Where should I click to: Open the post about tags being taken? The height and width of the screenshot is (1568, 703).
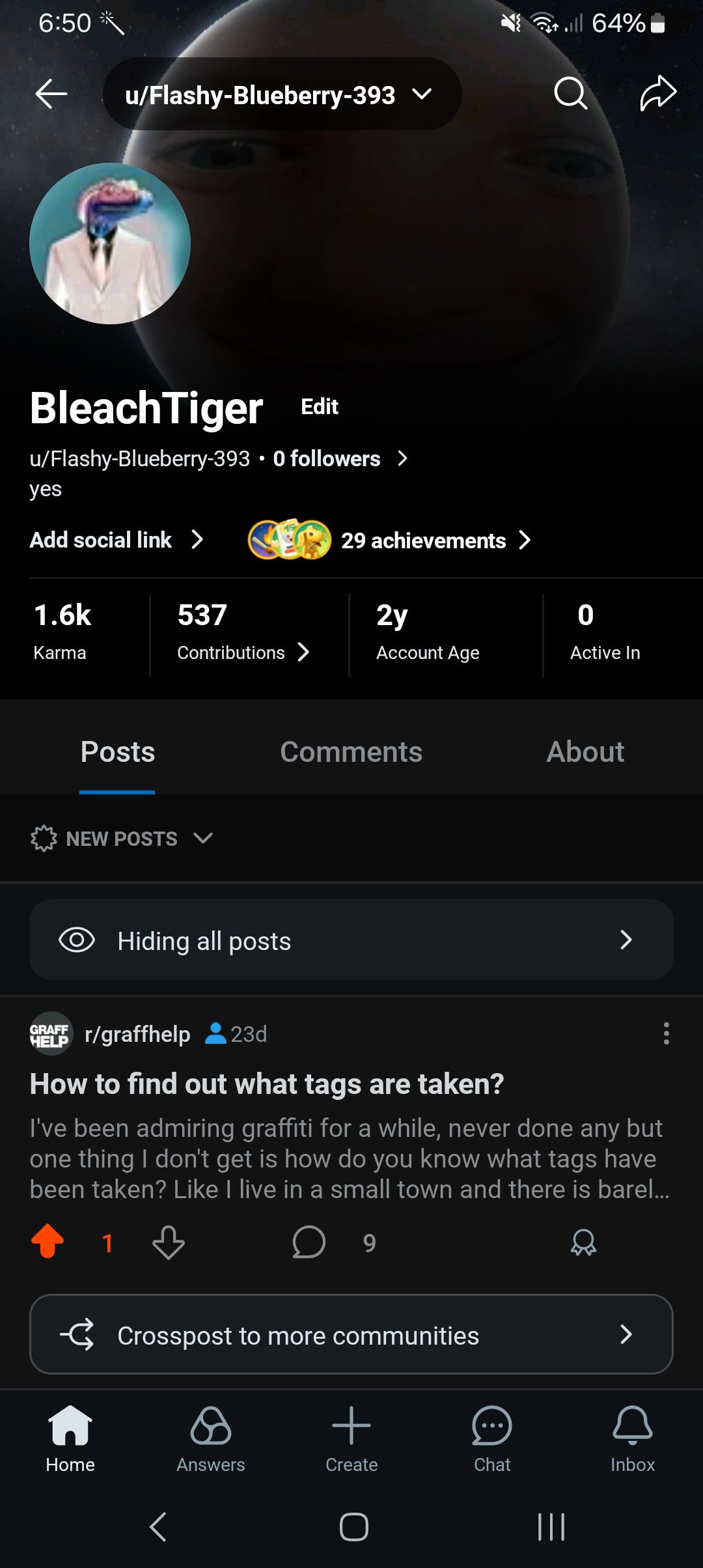click(x=267, y=1084)
